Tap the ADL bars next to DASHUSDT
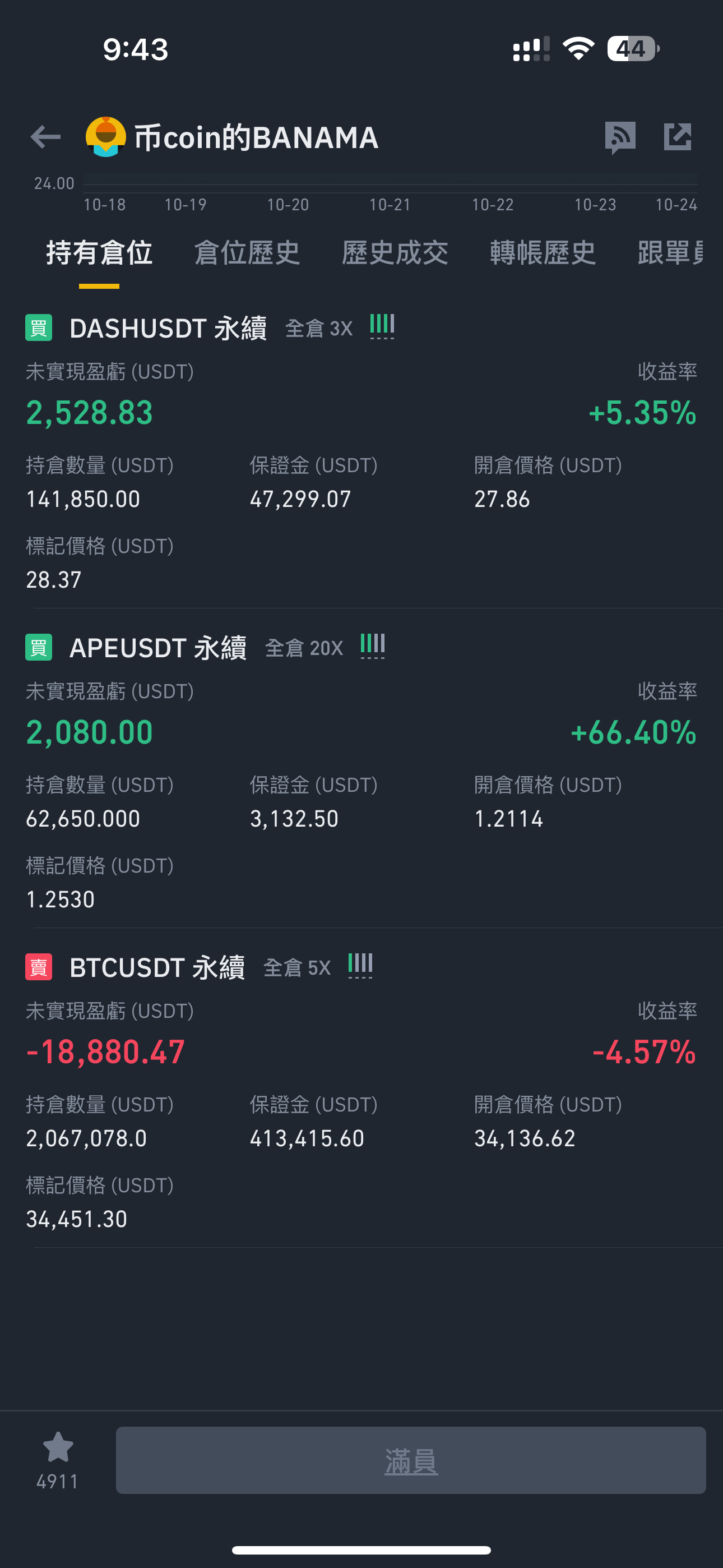The image size is (723, 1568). (x=382, y=327)
